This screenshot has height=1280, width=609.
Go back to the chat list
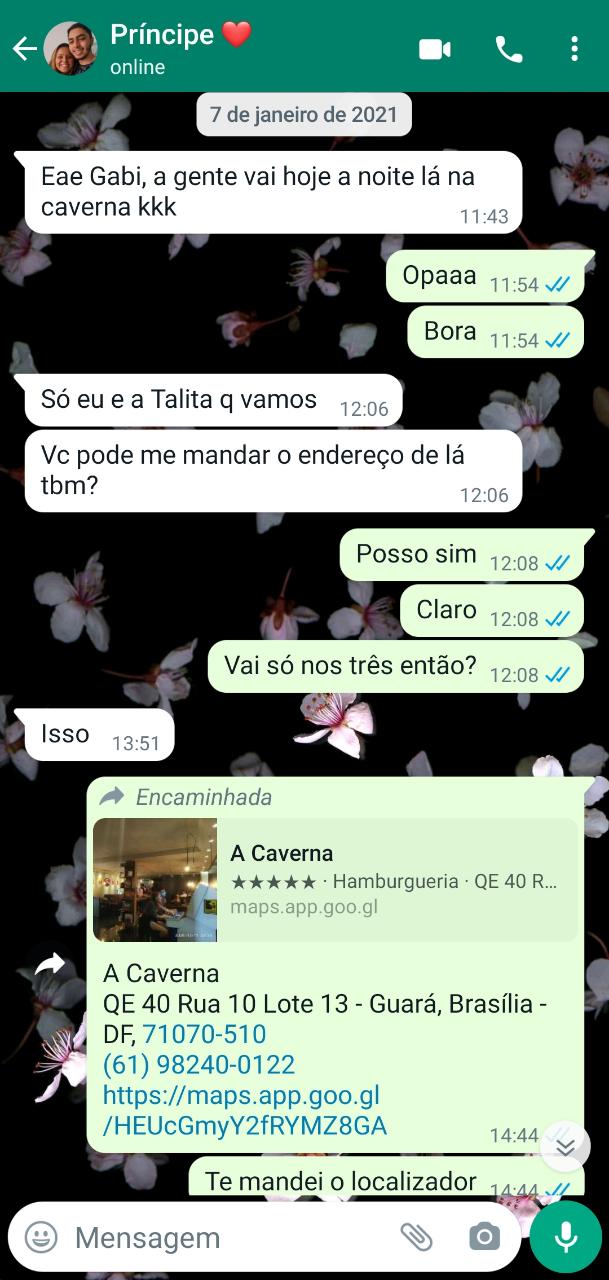tap(24, 48)
